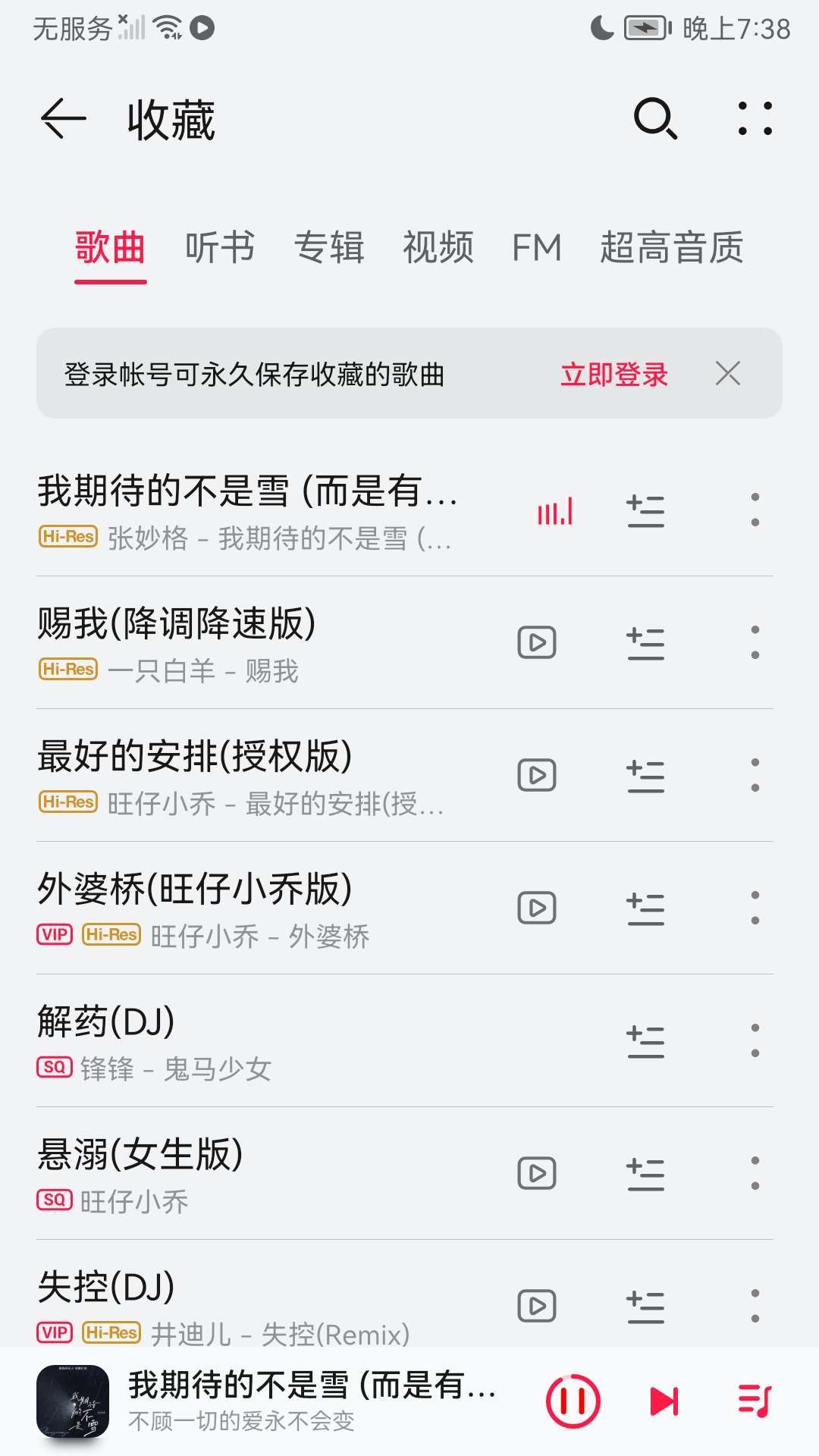Image resolution: width=819 pixels, height=1456 pixels.
Task: Switch to the 听书 tab
Action: click(220, 247)
